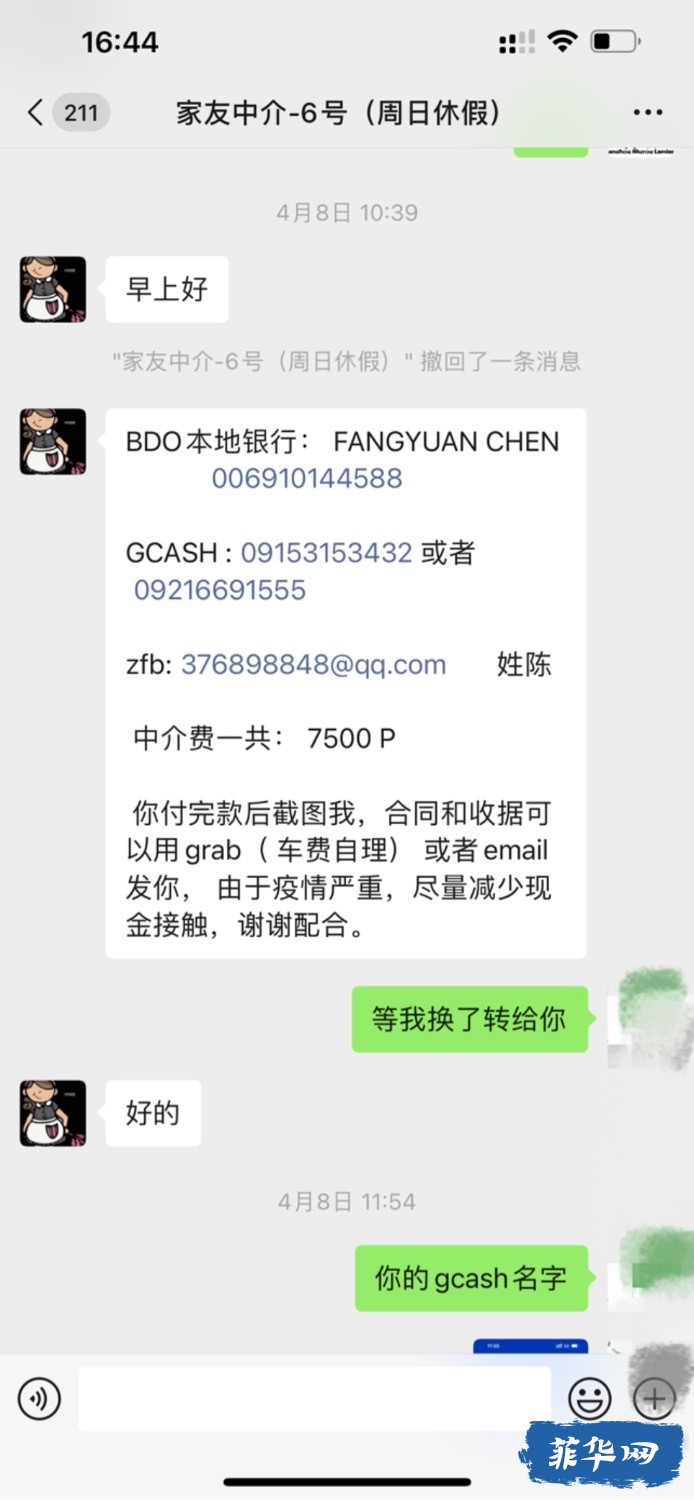Go back to the chat list
Screen dimensions: 694x1500
(36, 112)
